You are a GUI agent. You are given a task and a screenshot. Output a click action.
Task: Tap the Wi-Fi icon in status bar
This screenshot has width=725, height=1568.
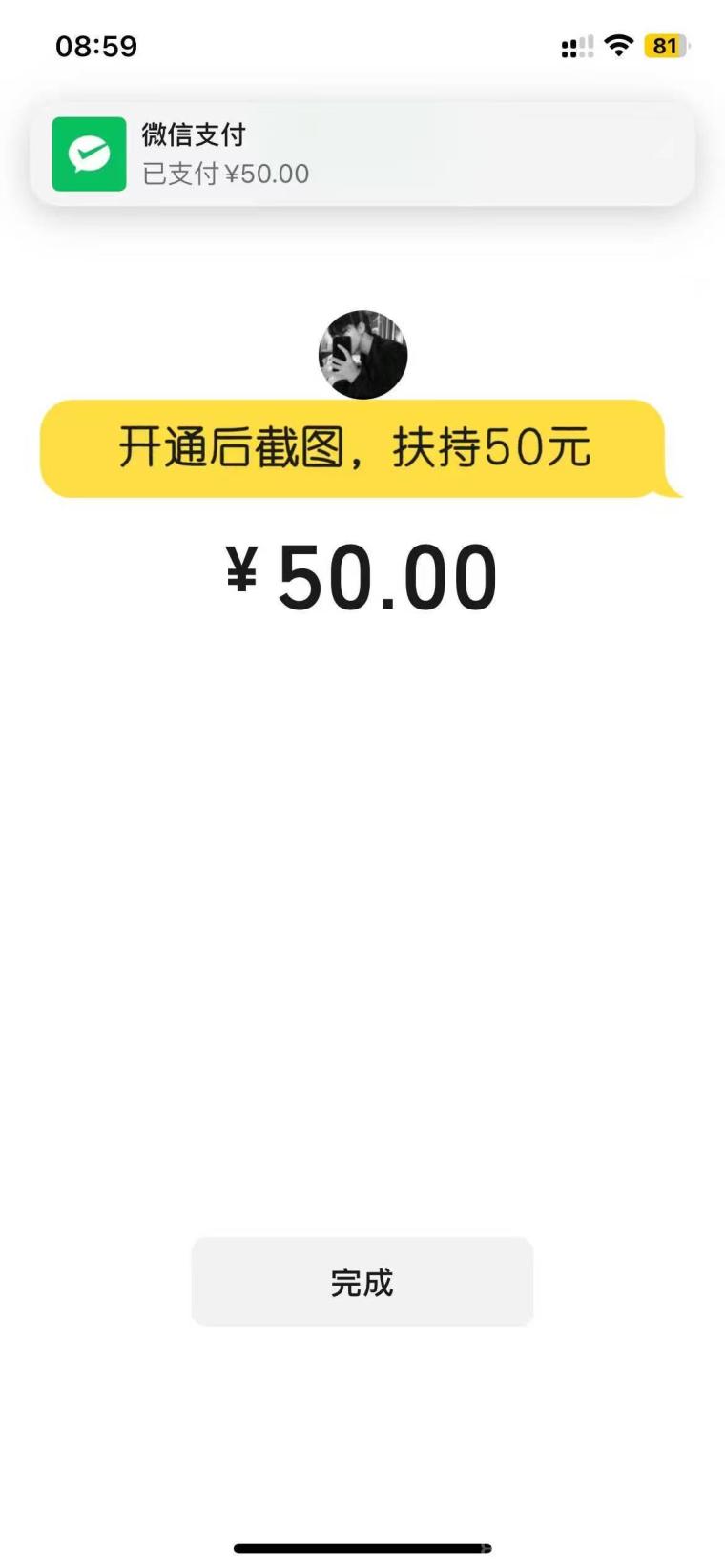coord(617,44)
